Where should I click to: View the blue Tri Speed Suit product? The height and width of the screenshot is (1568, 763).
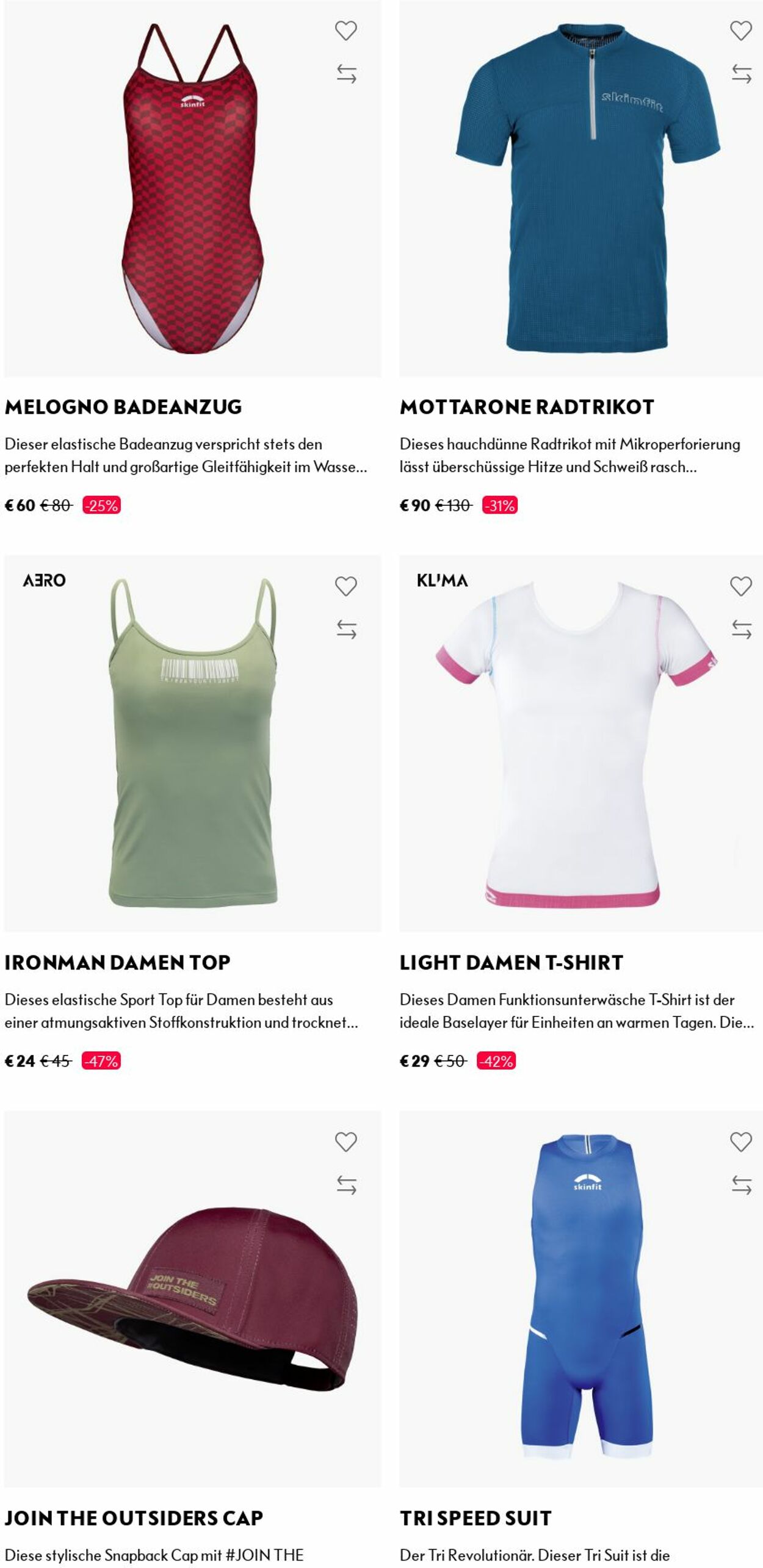tap(587, 1300)
